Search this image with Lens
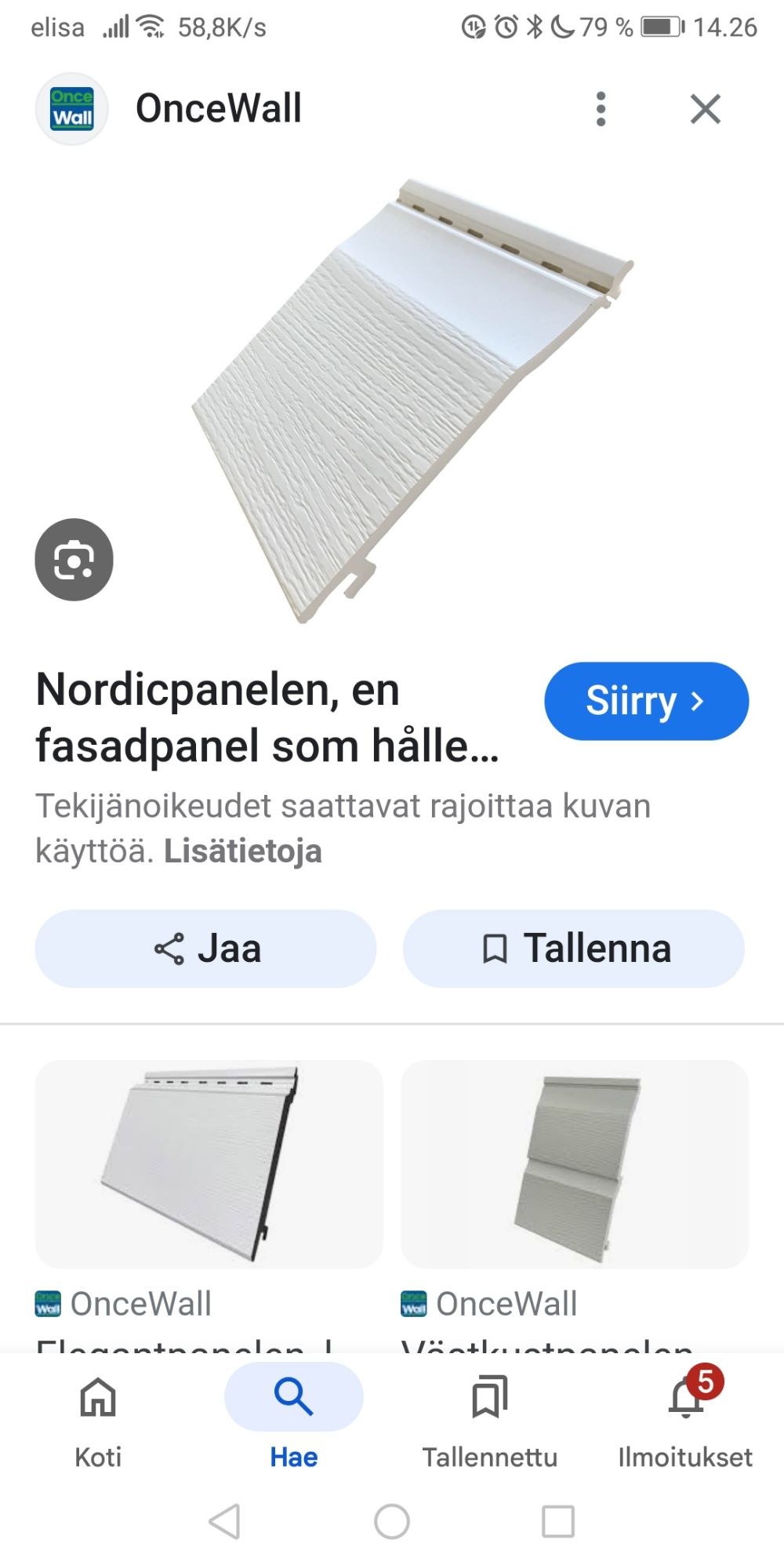The height and width of the screenshot is (1568, 784). (74, 560)
